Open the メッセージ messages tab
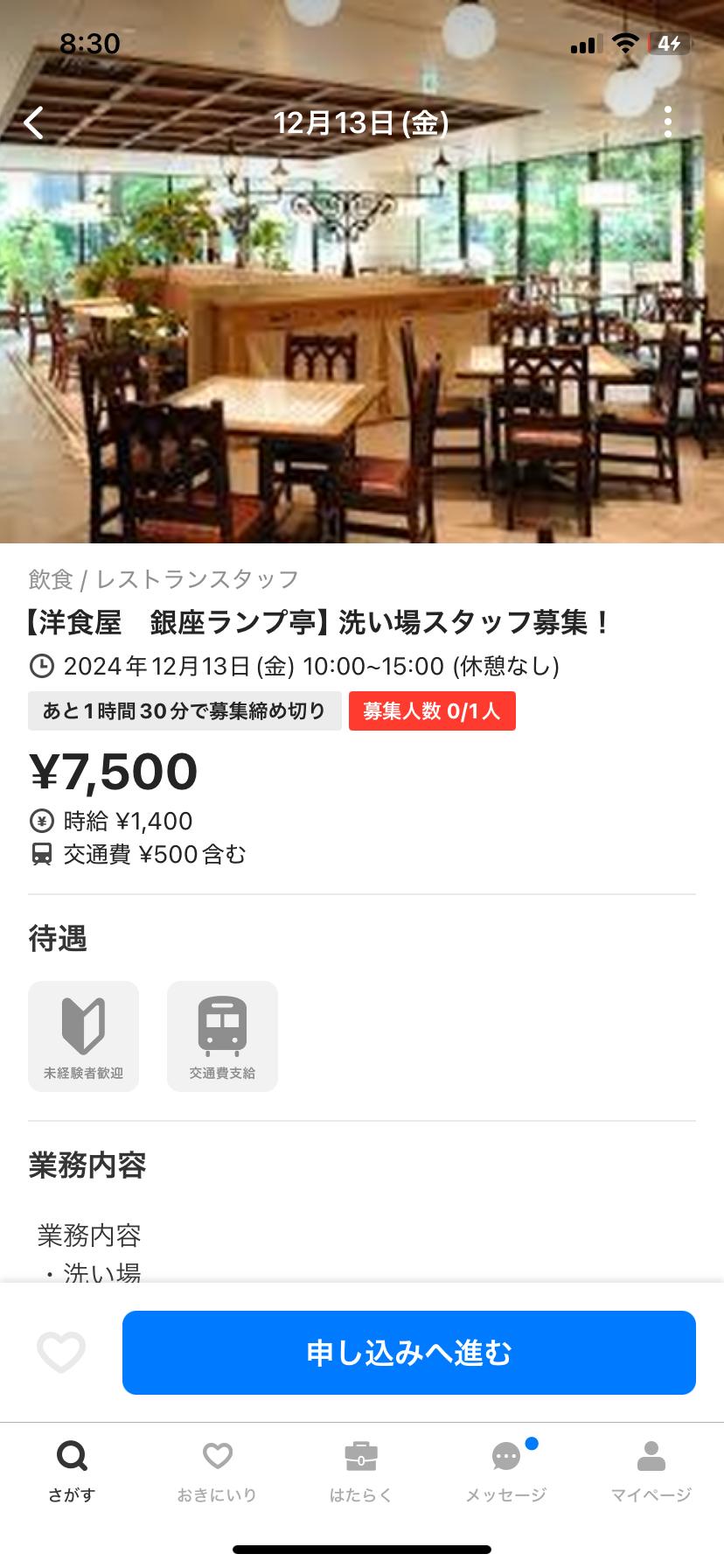This screenshot has height=1568, width=724. click(506, 1472)
